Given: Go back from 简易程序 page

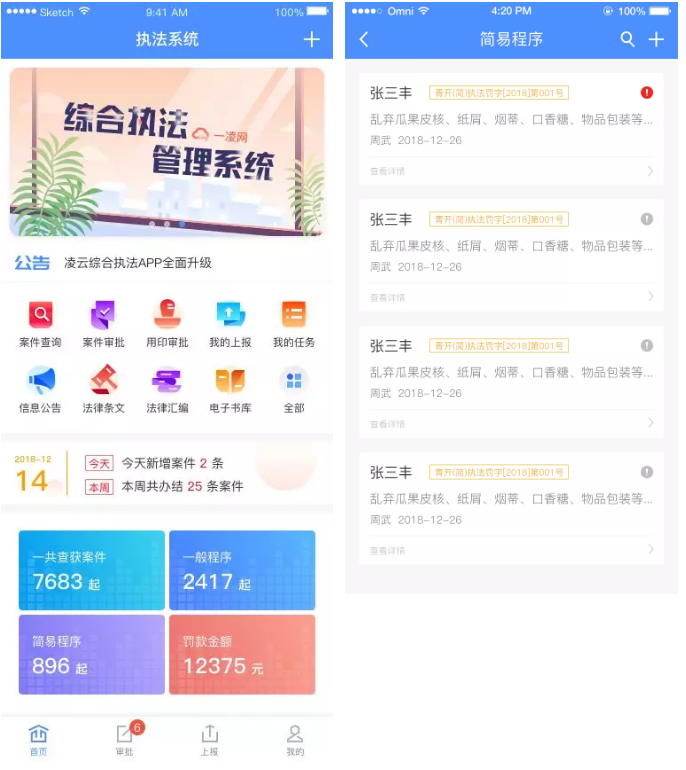Looking at the screenshot, I should pos(364,39).
